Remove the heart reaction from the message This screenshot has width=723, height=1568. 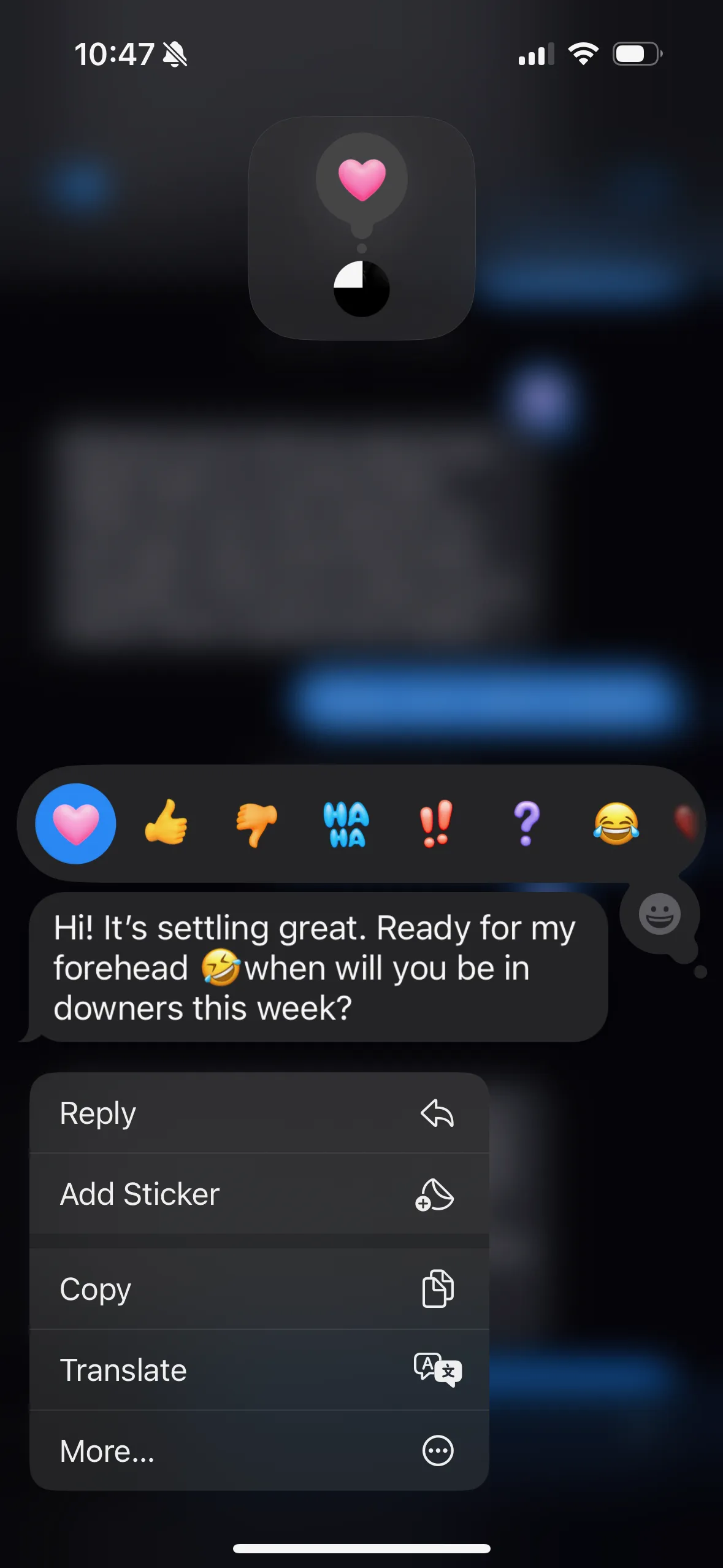[x=75, y=823]
